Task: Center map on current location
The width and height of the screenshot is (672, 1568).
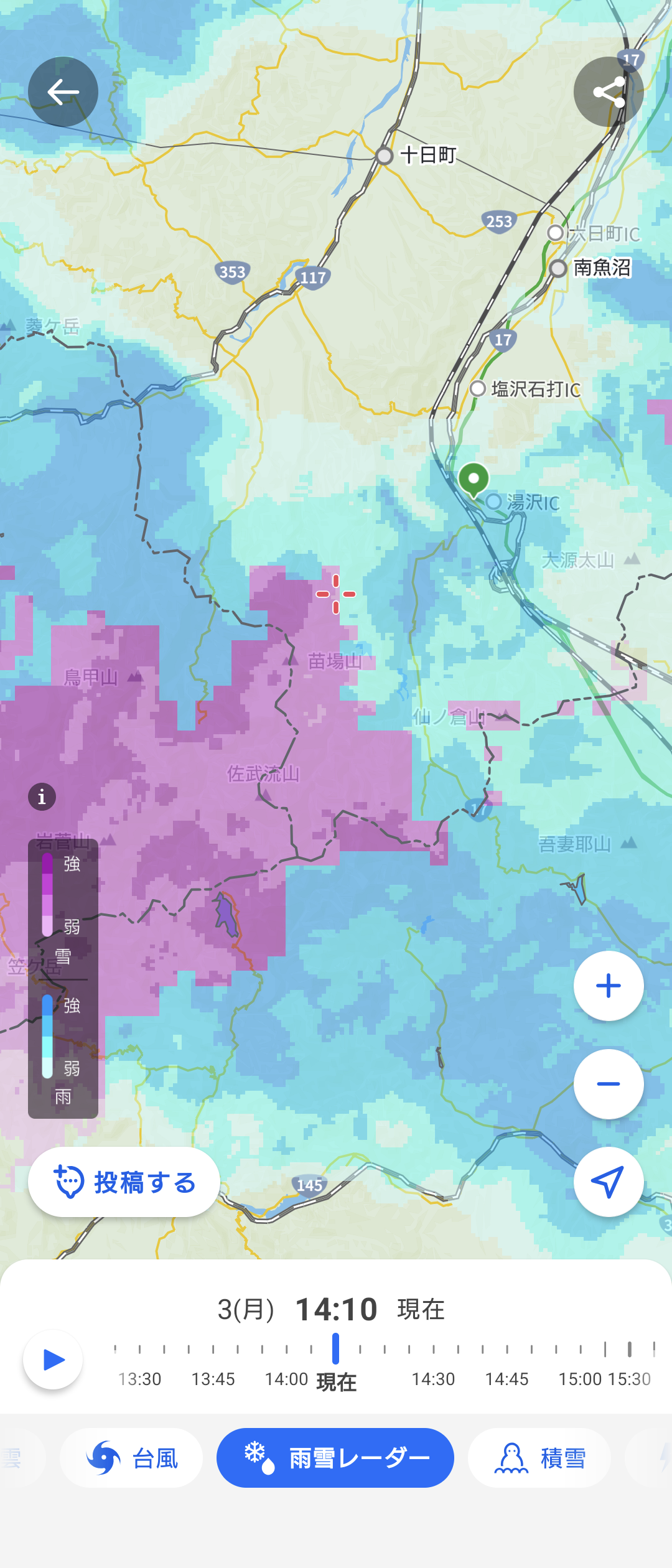Action: coord(608,1182)
